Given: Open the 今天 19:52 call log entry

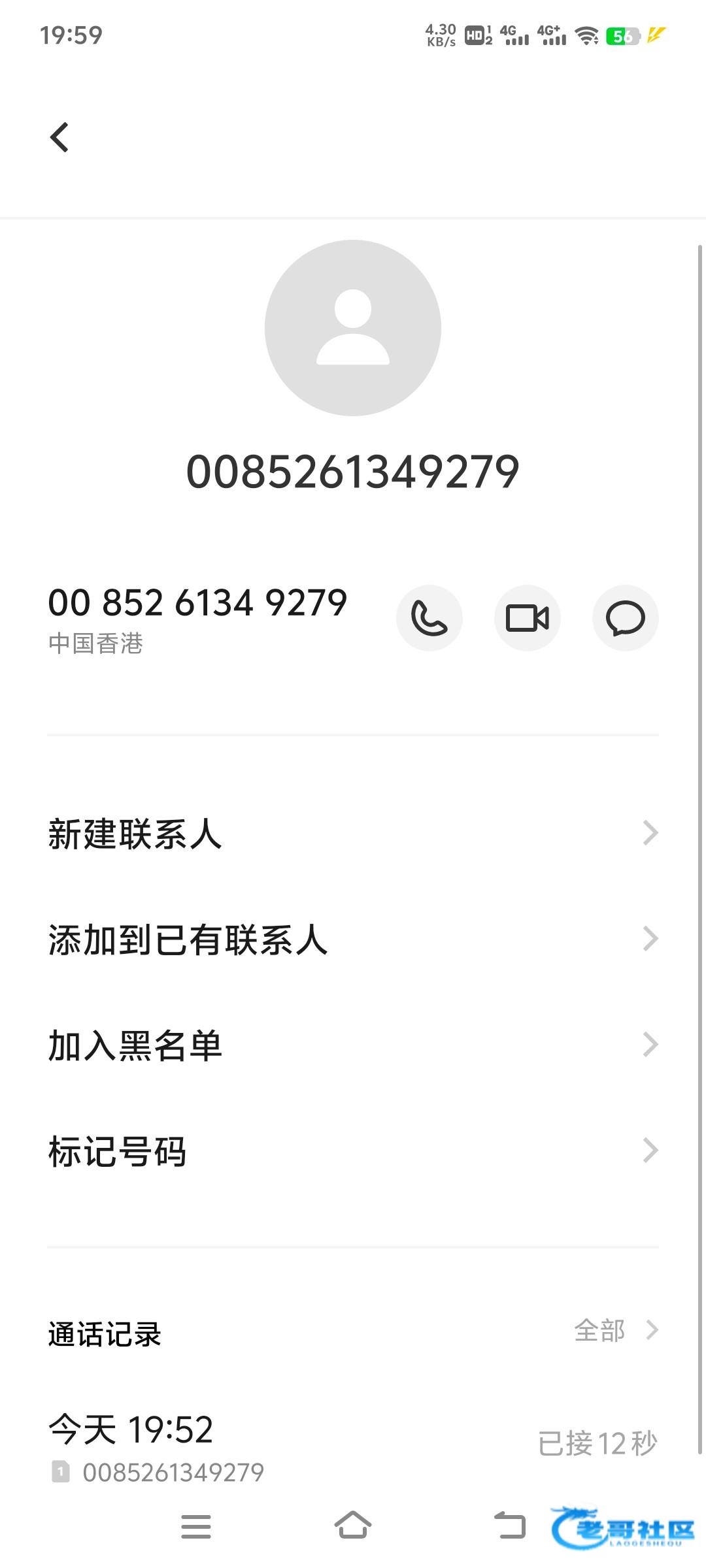Looking at the screenshot, I should [353, 1444].
